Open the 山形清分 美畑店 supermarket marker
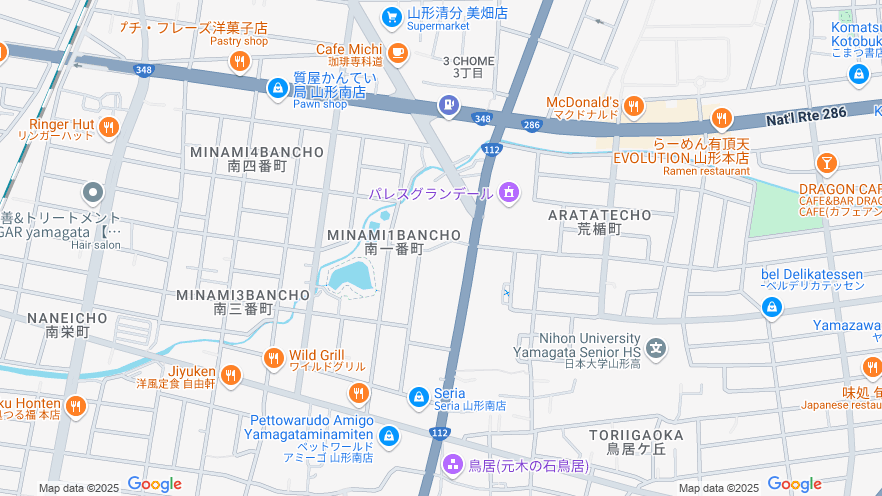882x496 pixels. 393,16
